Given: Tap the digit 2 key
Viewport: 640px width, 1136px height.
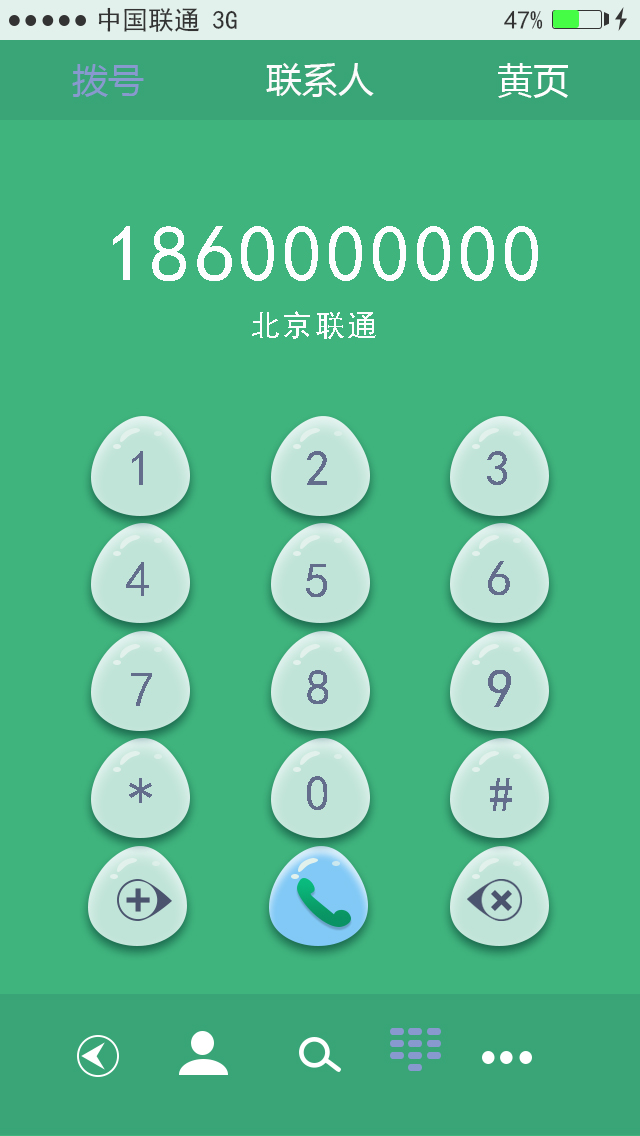Looking at the screenshot, I should (x=319, y=469).
